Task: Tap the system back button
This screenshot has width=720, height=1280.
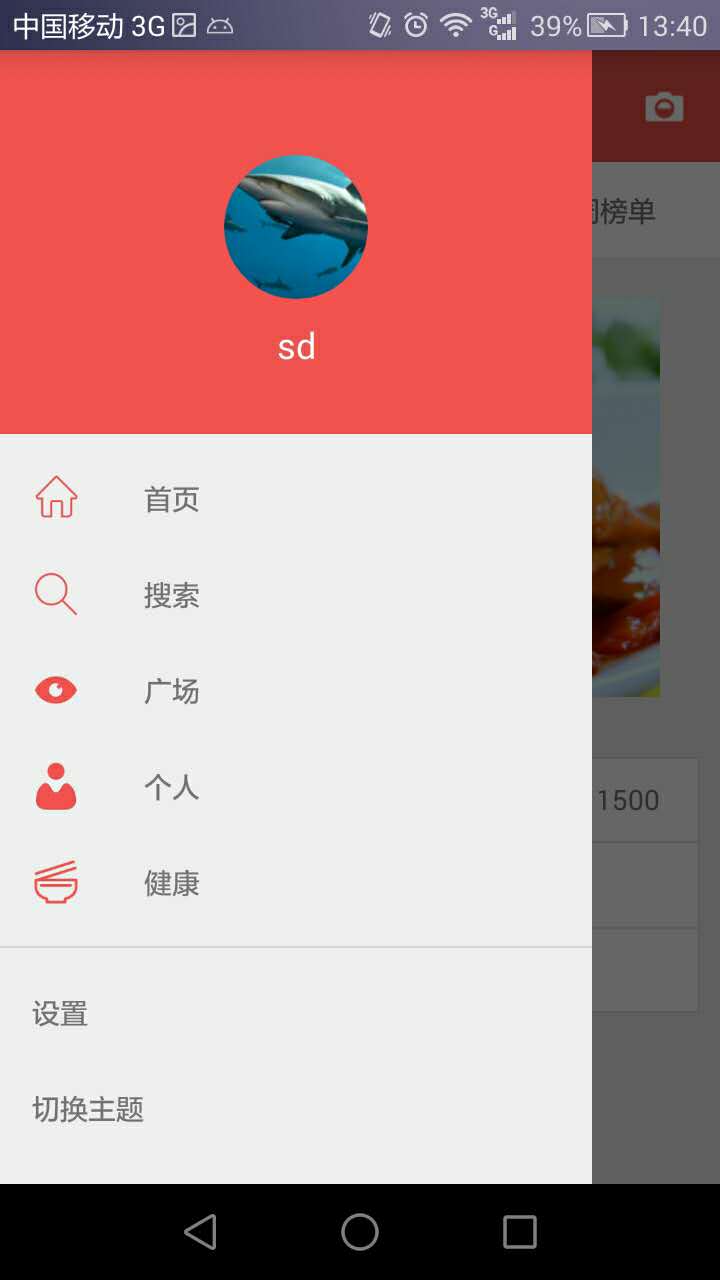Action: [200, 1232]
